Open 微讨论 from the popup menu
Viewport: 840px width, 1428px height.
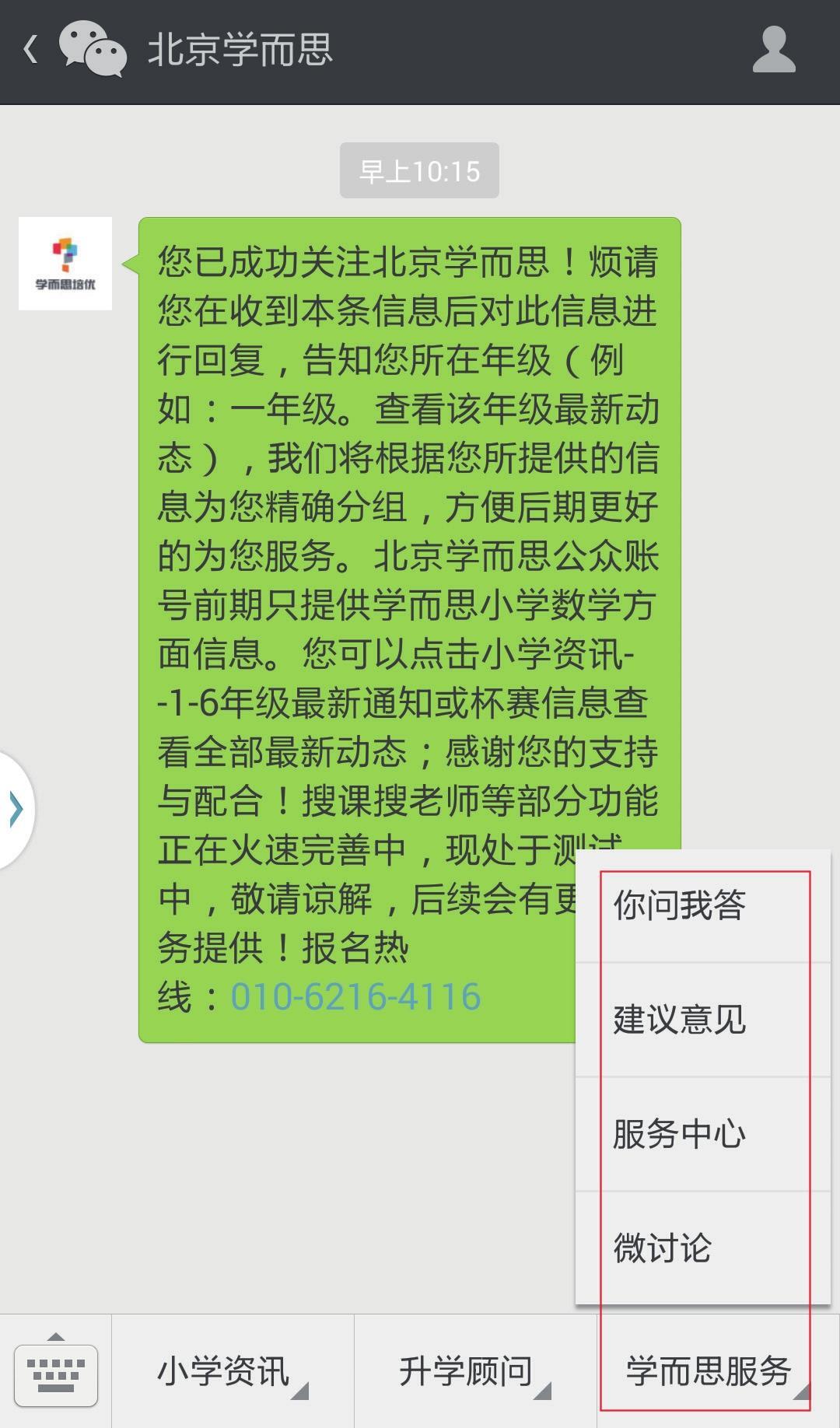click(703, 1248)
